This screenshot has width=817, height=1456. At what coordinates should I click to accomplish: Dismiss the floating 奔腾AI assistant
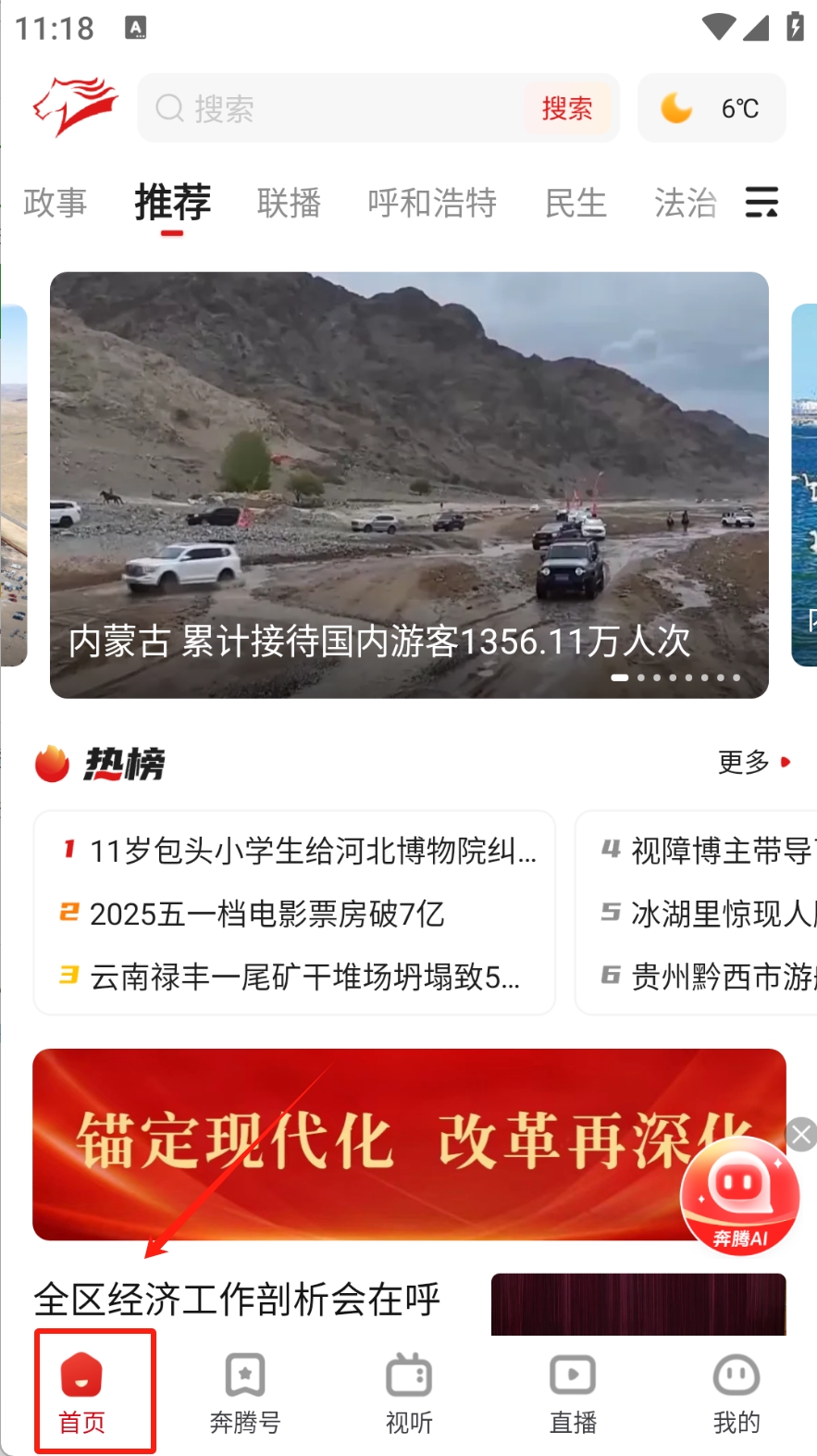pyautogui.click(x=801, y=1134)
